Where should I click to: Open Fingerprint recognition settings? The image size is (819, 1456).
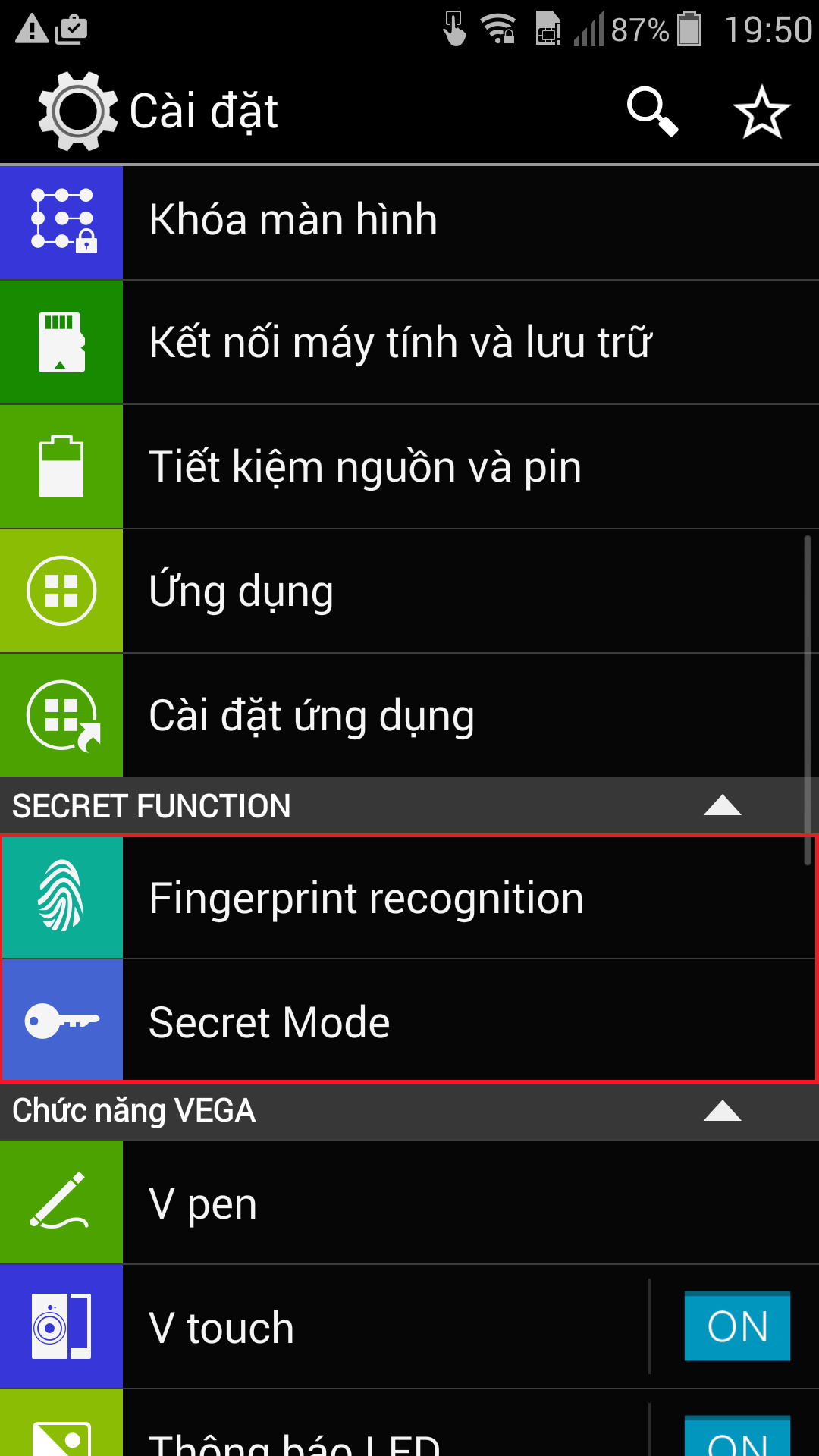click(x=409, y=898)
